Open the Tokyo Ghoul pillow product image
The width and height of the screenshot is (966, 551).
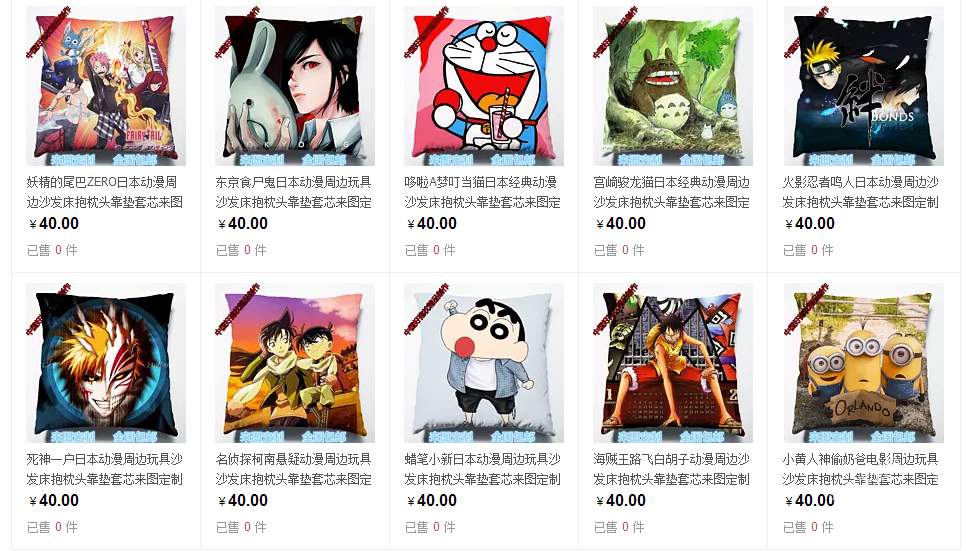coord(294,85)
